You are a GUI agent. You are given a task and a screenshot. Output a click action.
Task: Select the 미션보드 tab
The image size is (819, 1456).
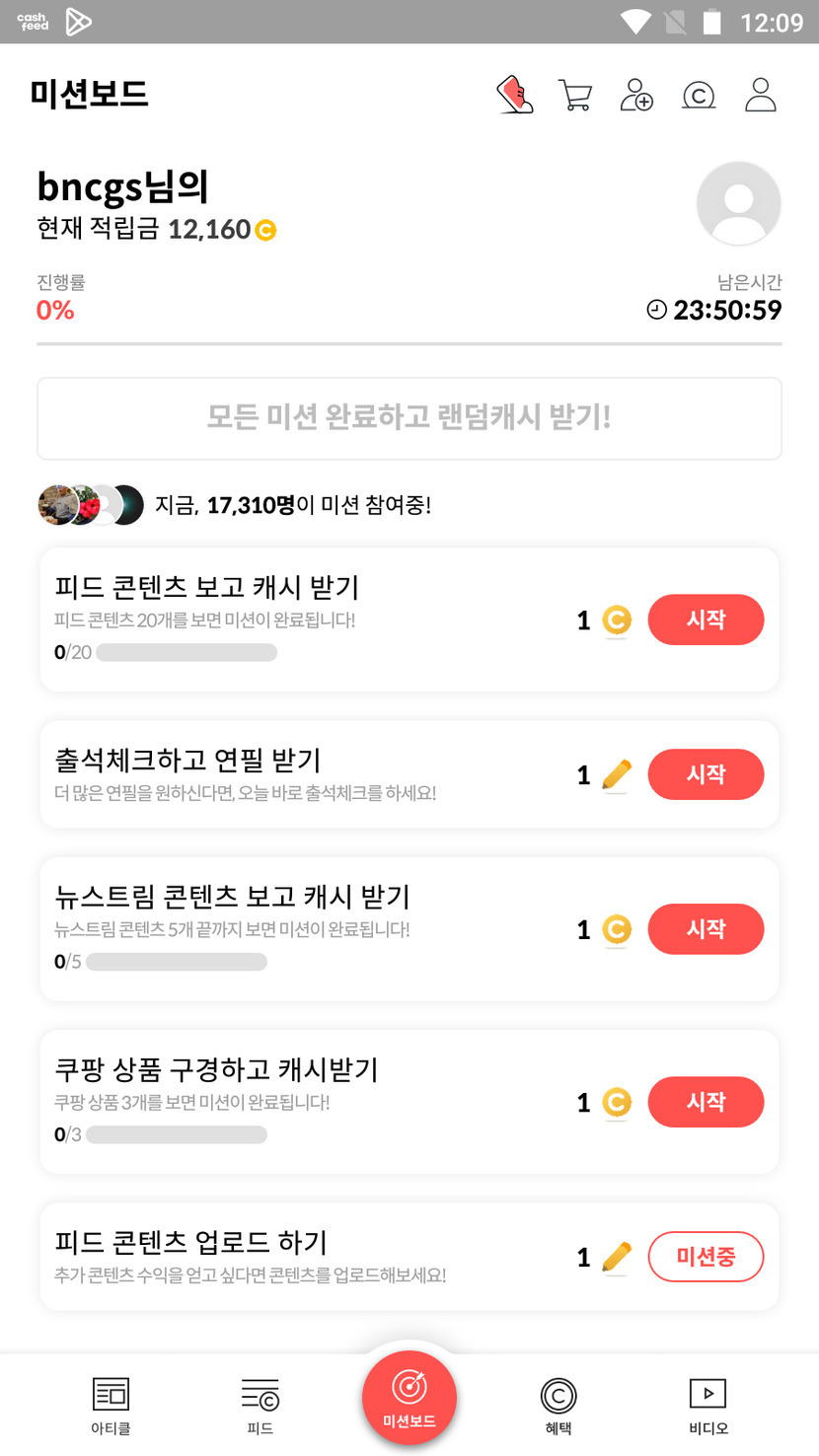pyautogui.click(x=409, y=1398)
